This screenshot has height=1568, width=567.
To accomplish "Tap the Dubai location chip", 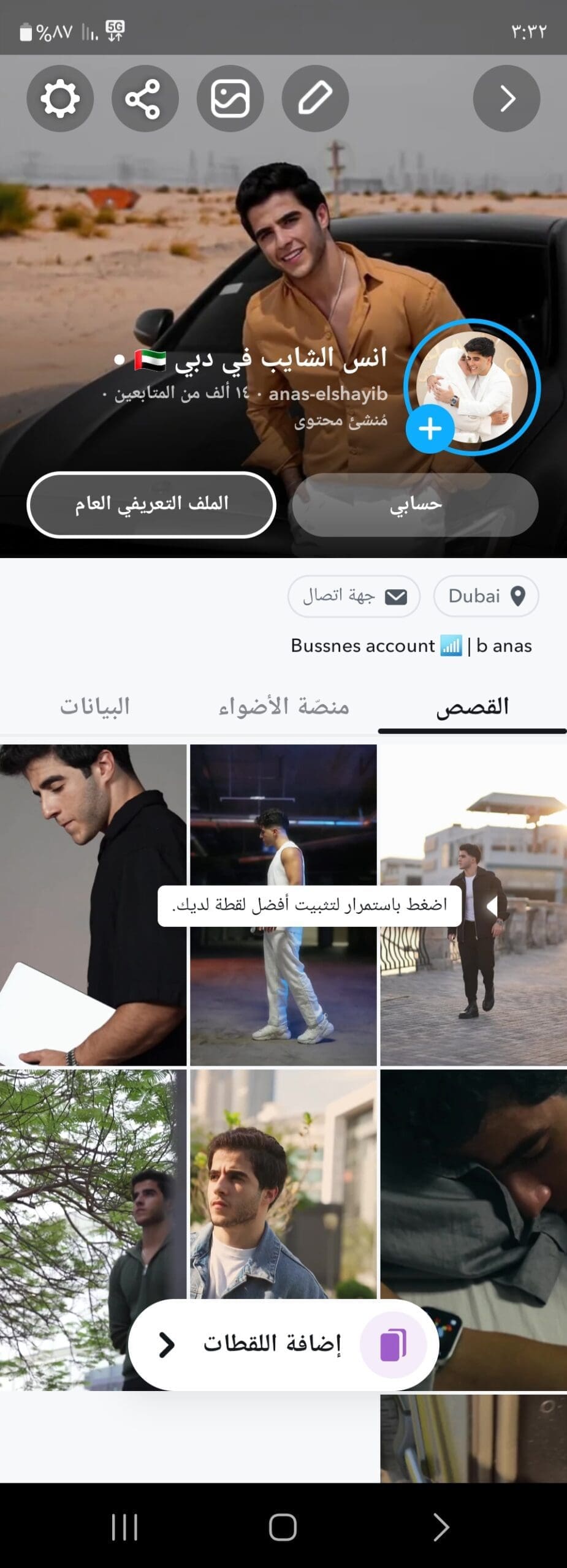I will click(x=485, y=596).
